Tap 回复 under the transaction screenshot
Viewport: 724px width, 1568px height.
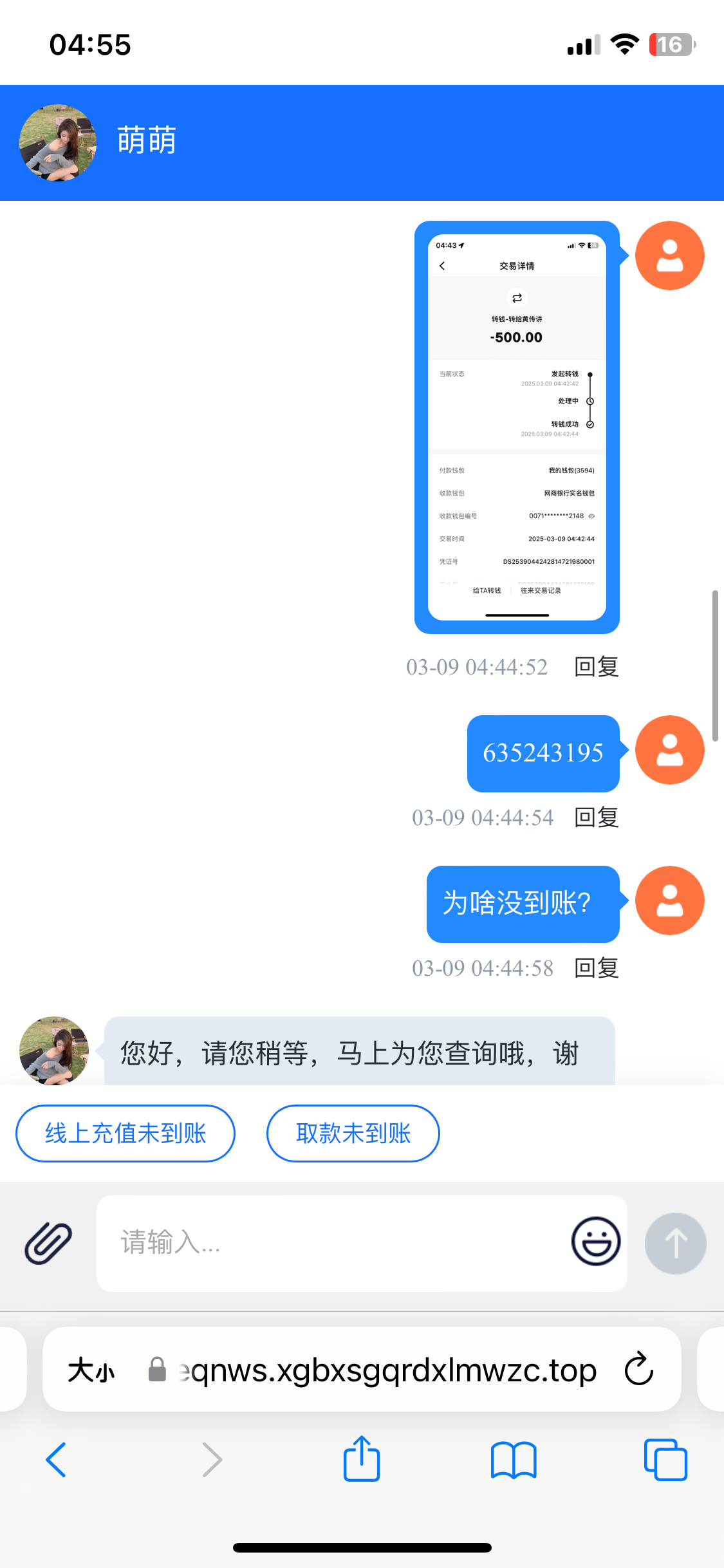tap(596, 667)
